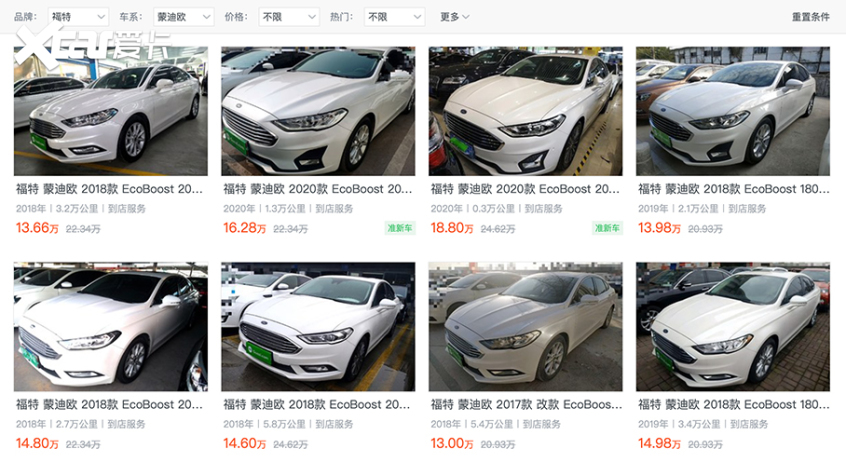Expand the 热门 filter dropdown
Screen dimensions: 846x476
pyautogui.click(x=393, y=17)
